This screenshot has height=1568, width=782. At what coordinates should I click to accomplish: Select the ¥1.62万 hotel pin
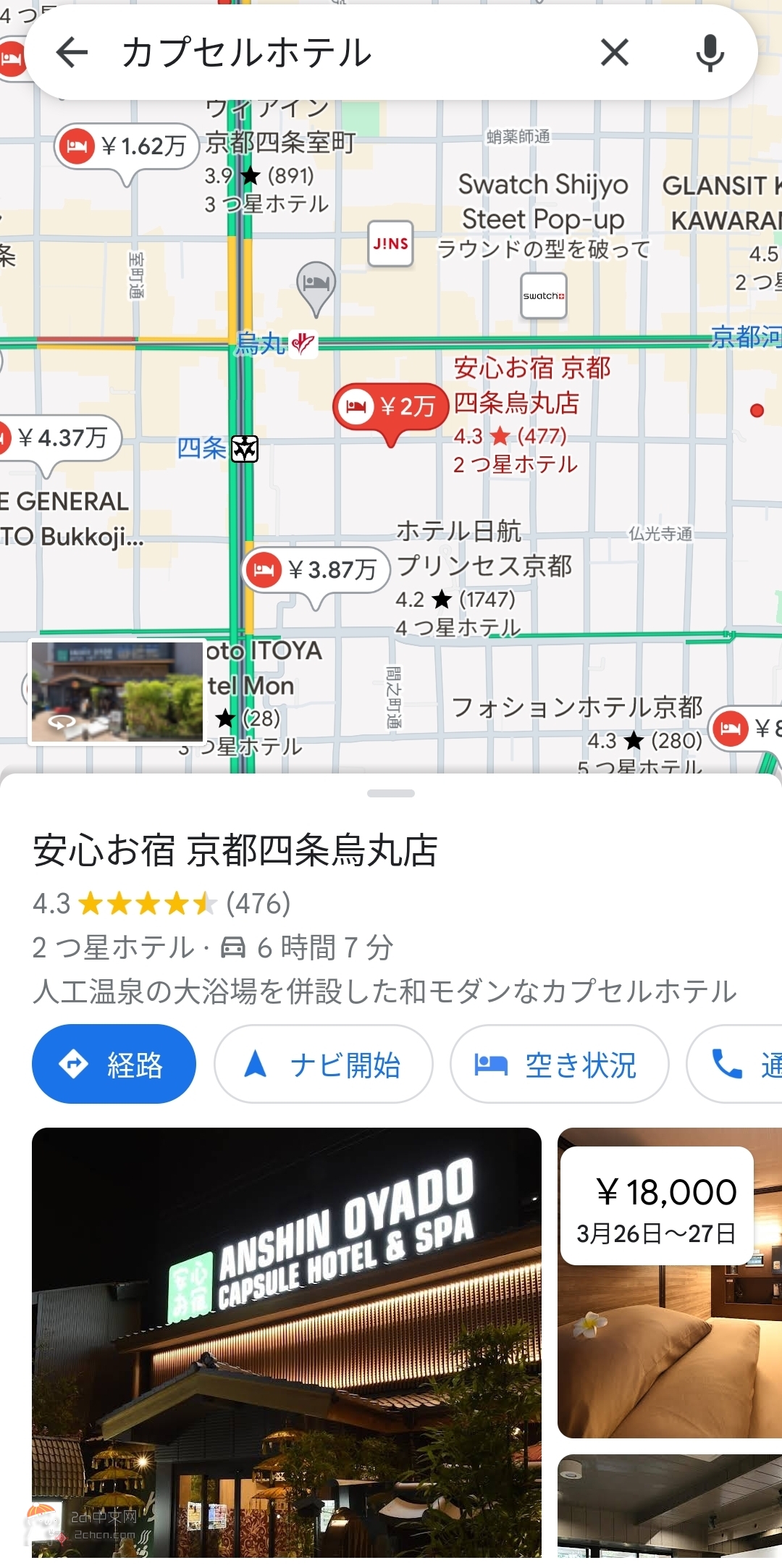[x=128, y=147]
